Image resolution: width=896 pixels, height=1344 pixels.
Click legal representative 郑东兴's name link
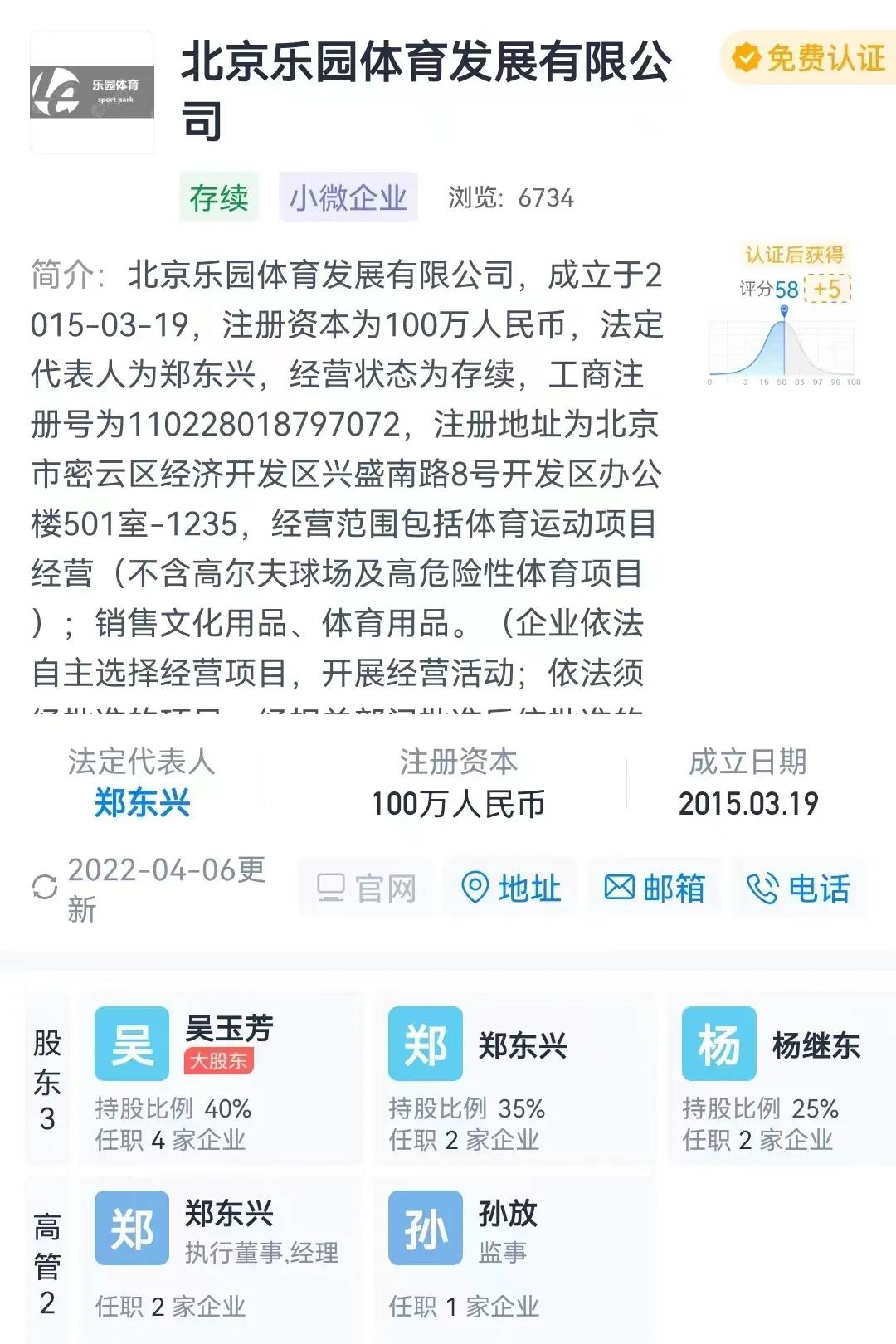pos(143,803)
